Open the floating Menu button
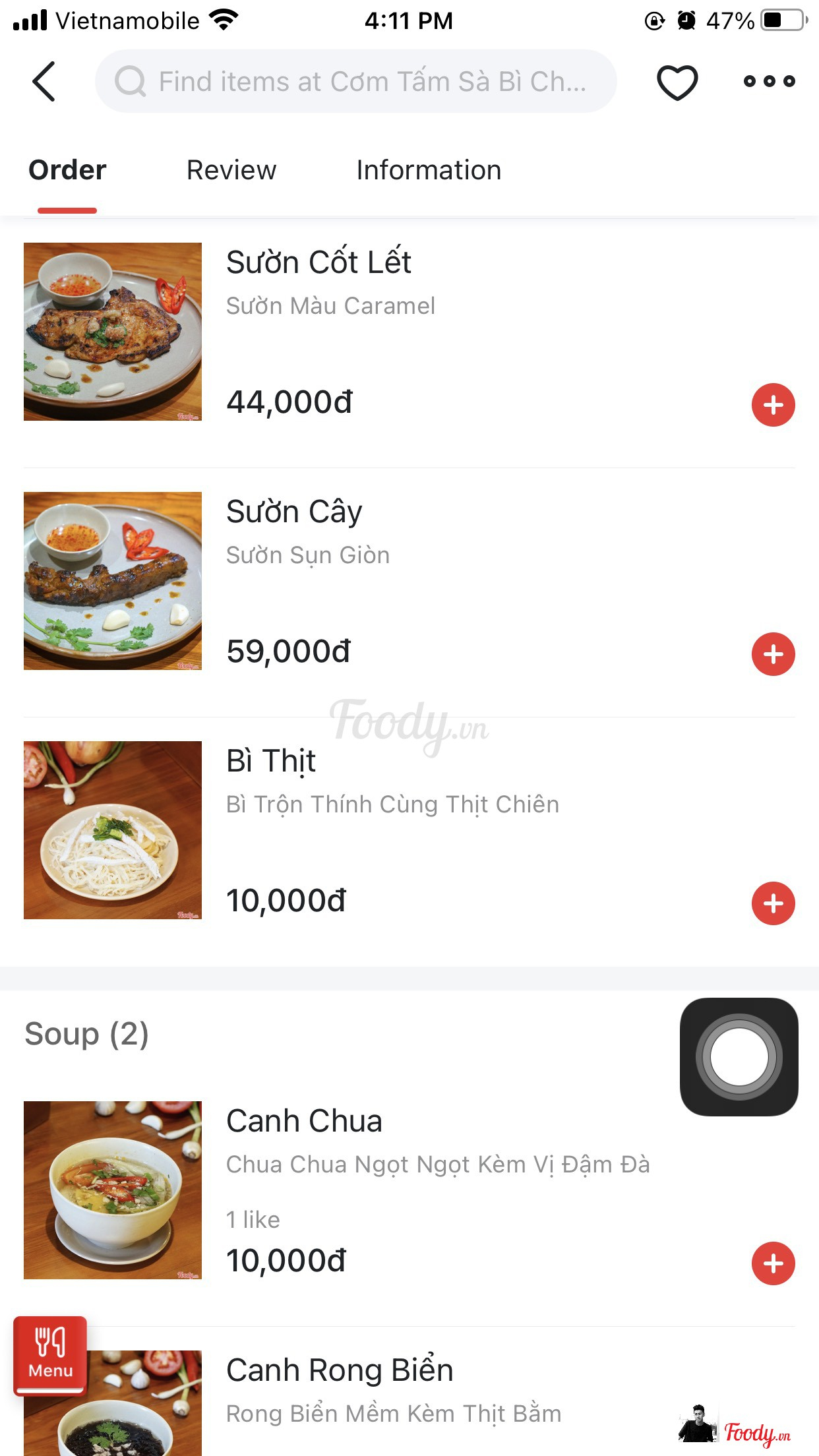Image resolution: width=819 pixels, height=1456 pixels. point(50,1356)
